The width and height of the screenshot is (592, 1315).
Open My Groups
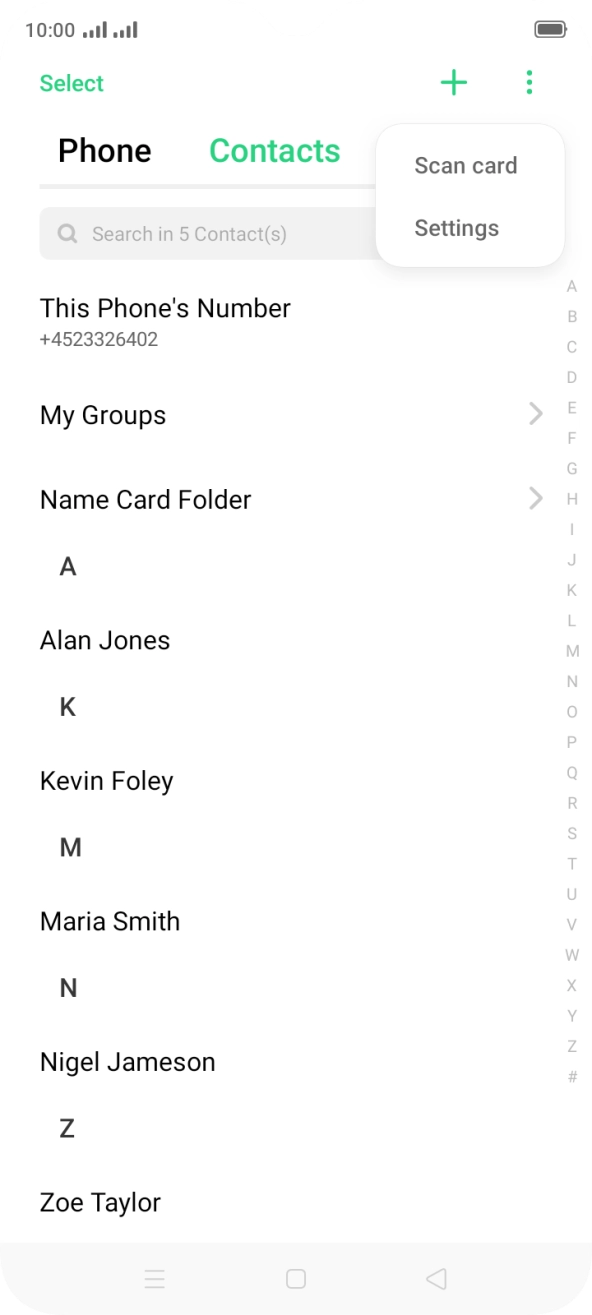(x=280, y=415)
